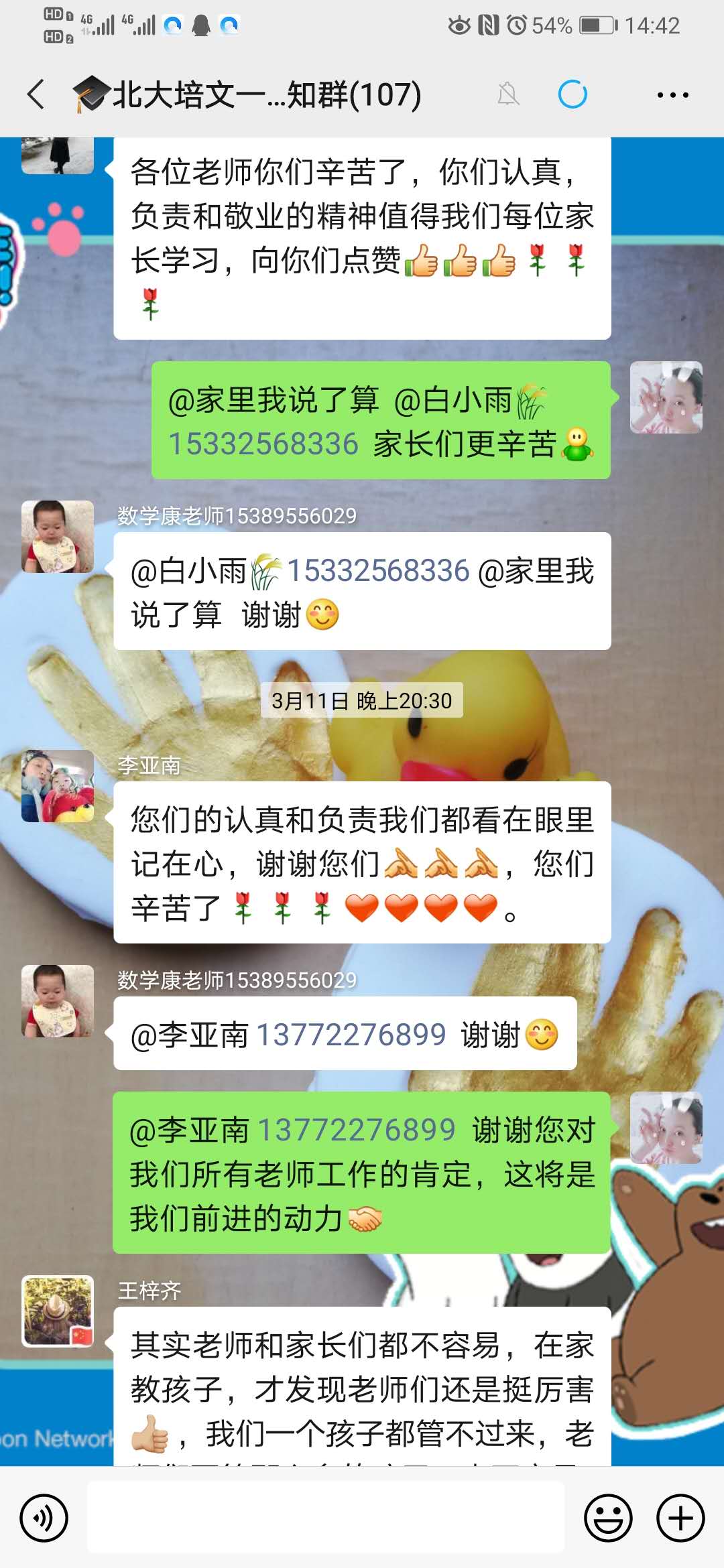Tap phone number 15332568336 in green message
724x1568 pixels.
[263, 444]
